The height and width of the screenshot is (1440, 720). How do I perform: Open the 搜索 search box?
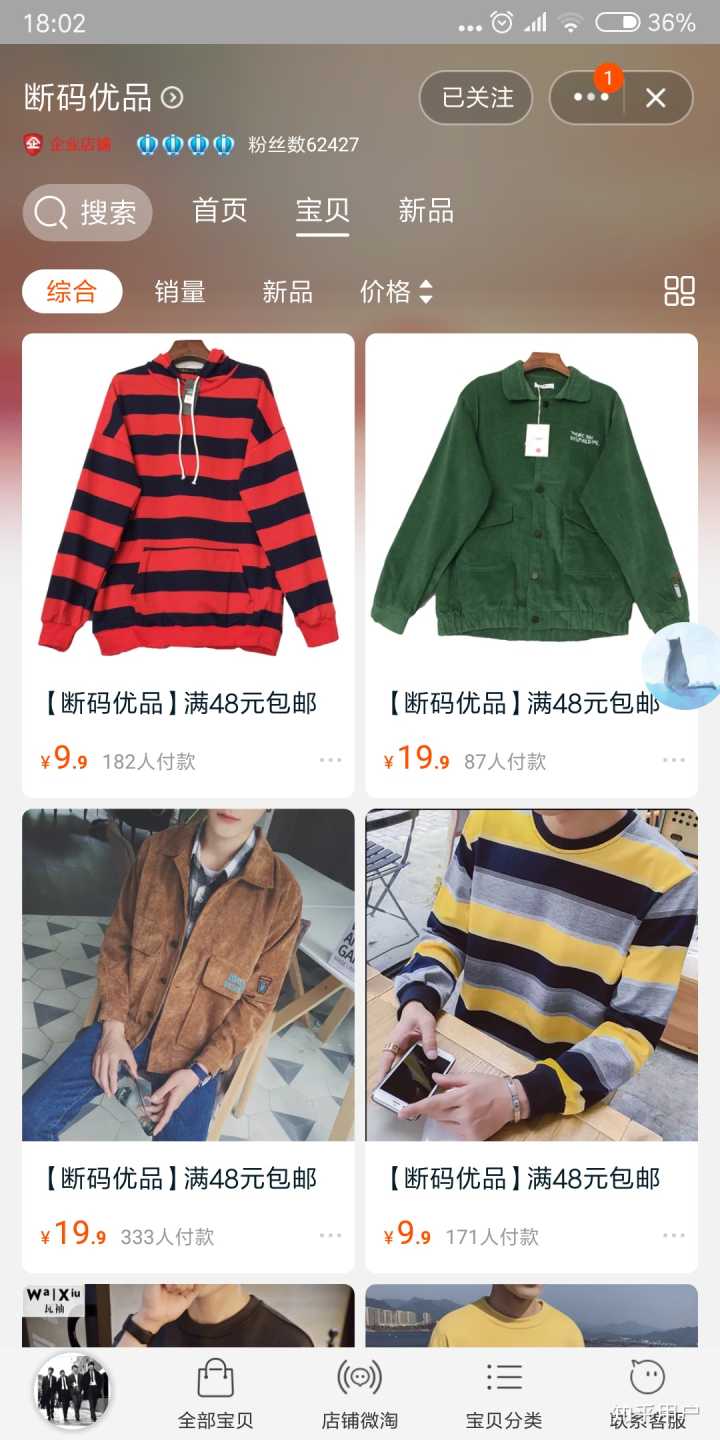click(87, 212)
